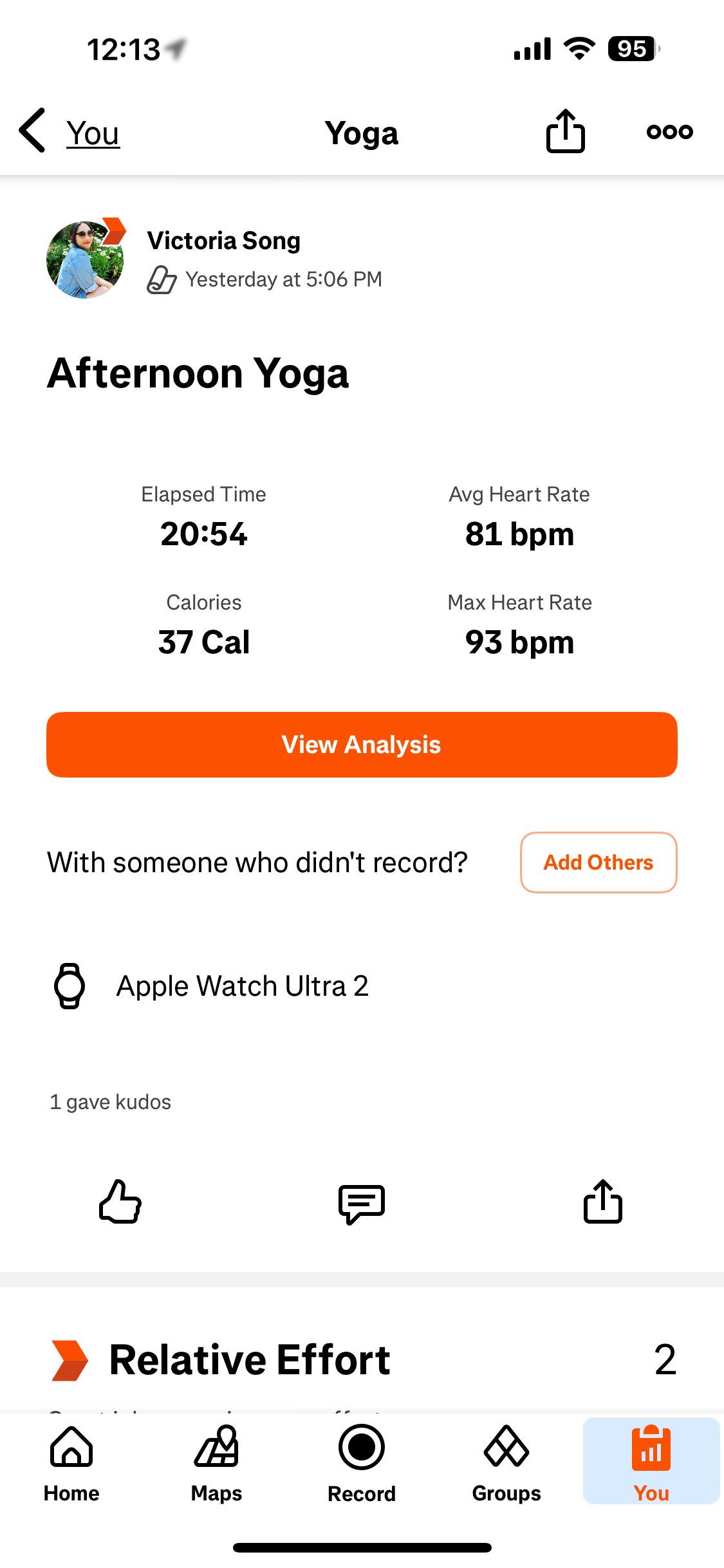Open Victoria Song's profile picture

coord(85,259)
